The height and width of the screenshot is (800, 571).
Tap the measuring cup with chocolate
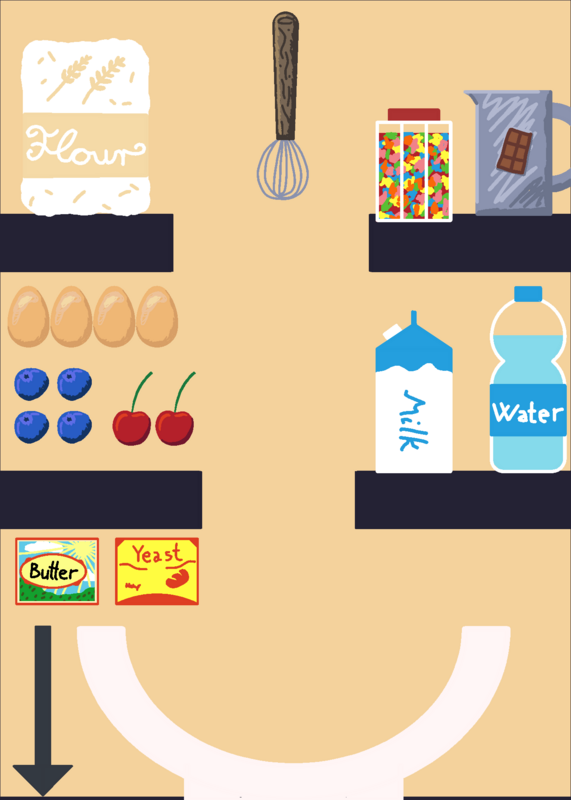coord(517,153)
